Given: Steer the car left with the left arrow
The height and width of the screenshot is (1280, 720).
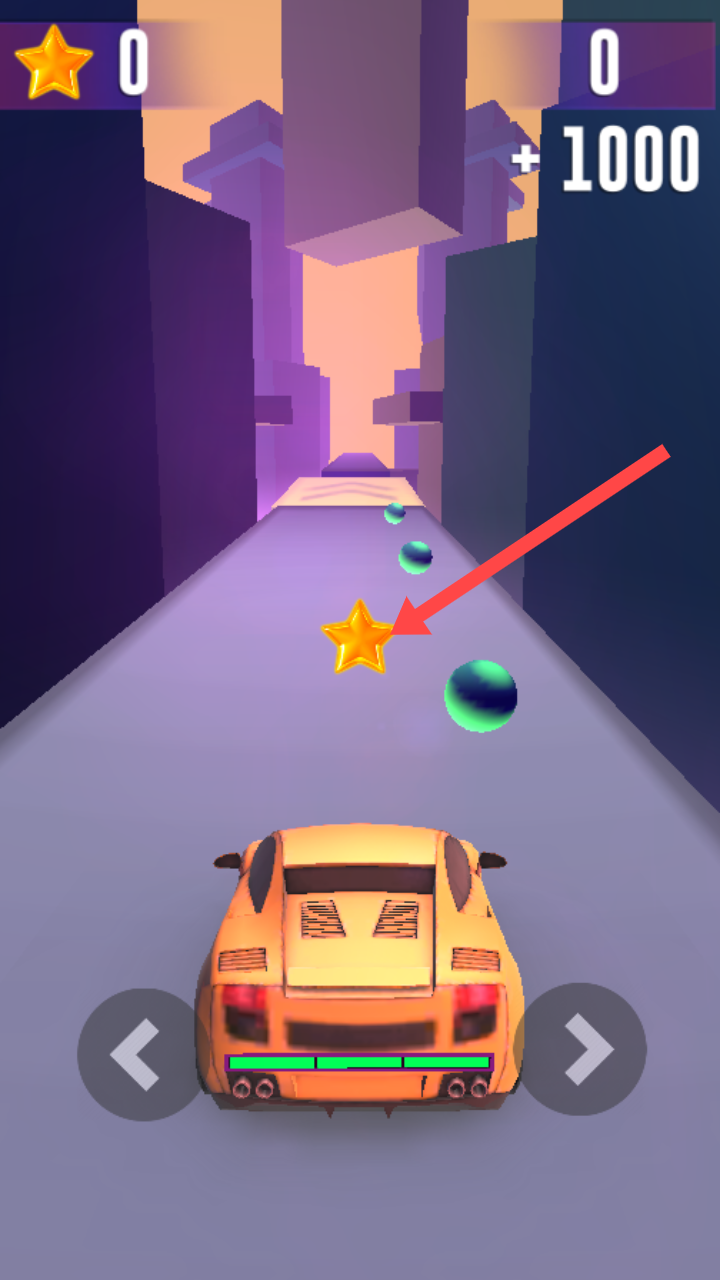Looking at the screenshot, I should [x=138, y=1053].
